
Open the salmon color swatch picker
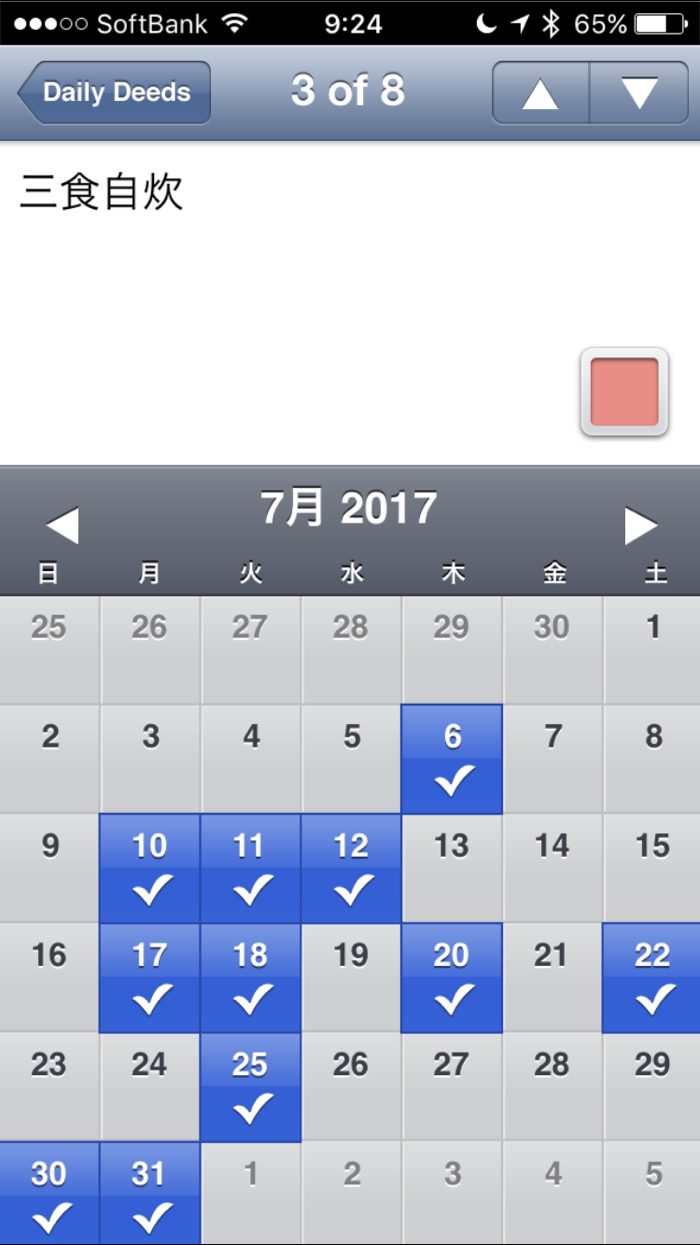tap(624, 392)
